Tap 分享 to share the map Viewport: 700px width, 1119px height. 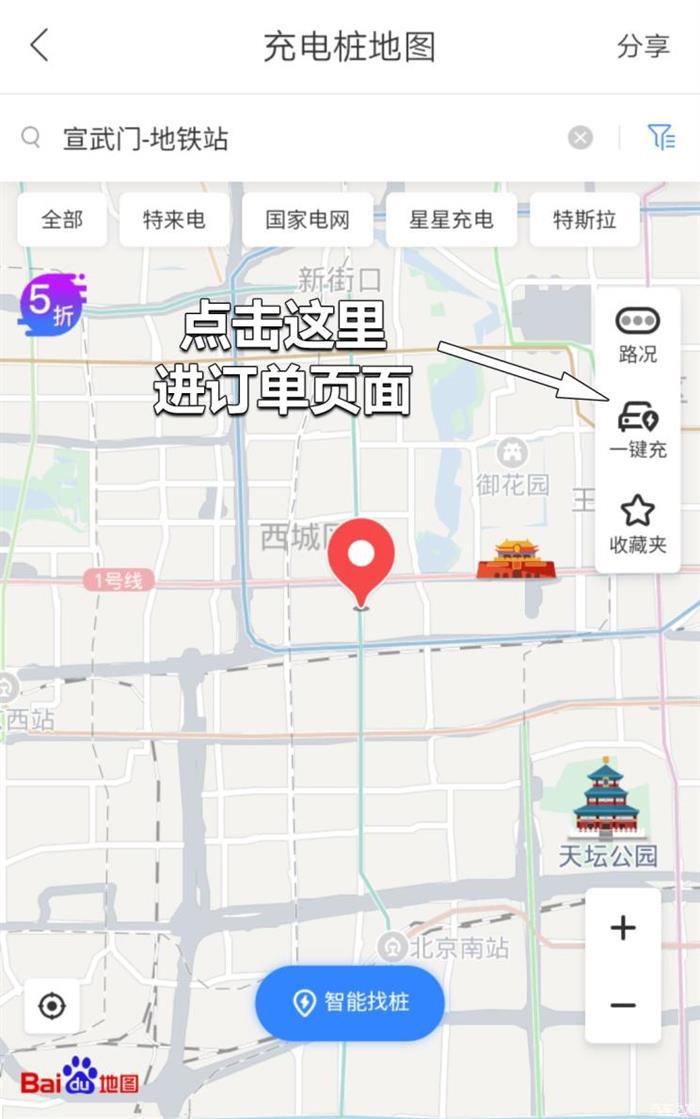coord(643,46)
